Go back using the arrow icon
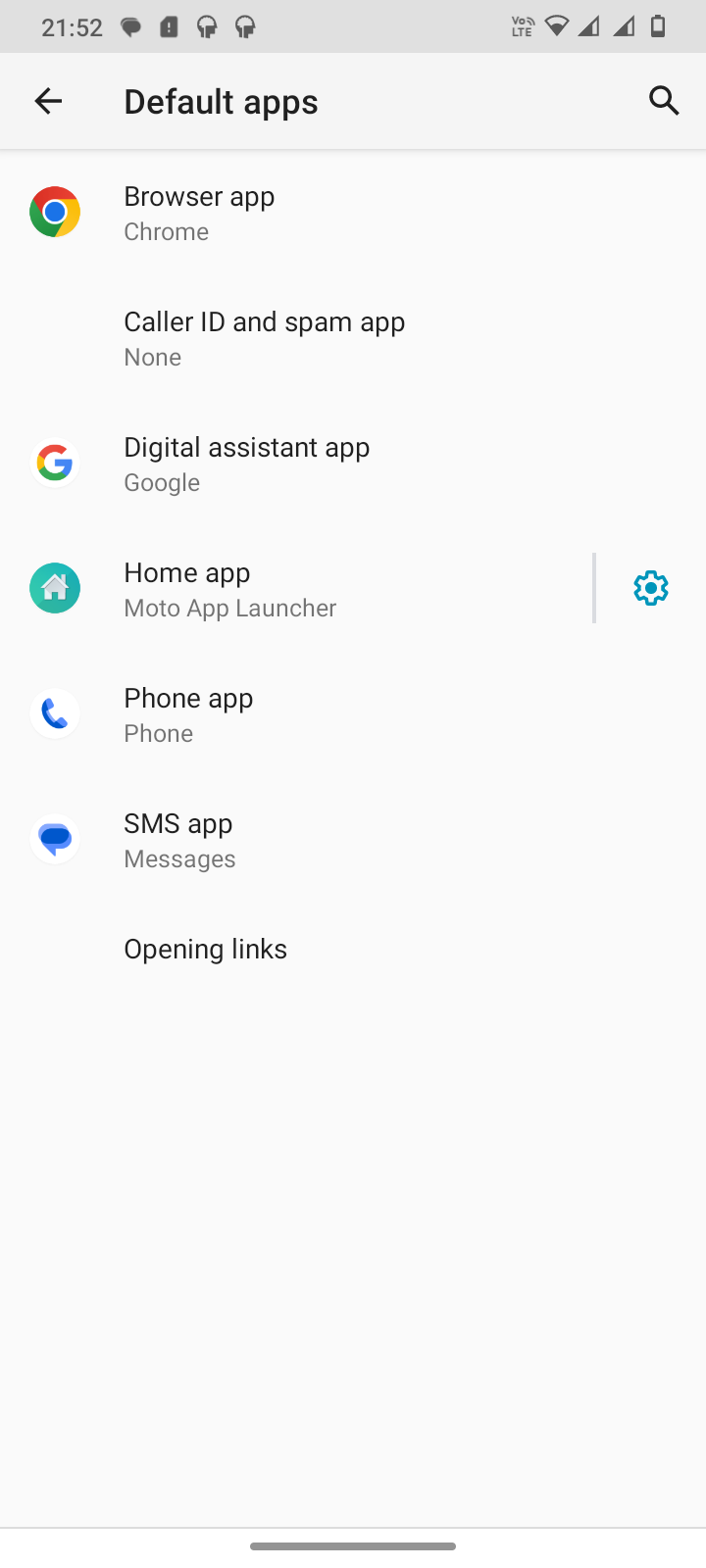 click(48, 101)
